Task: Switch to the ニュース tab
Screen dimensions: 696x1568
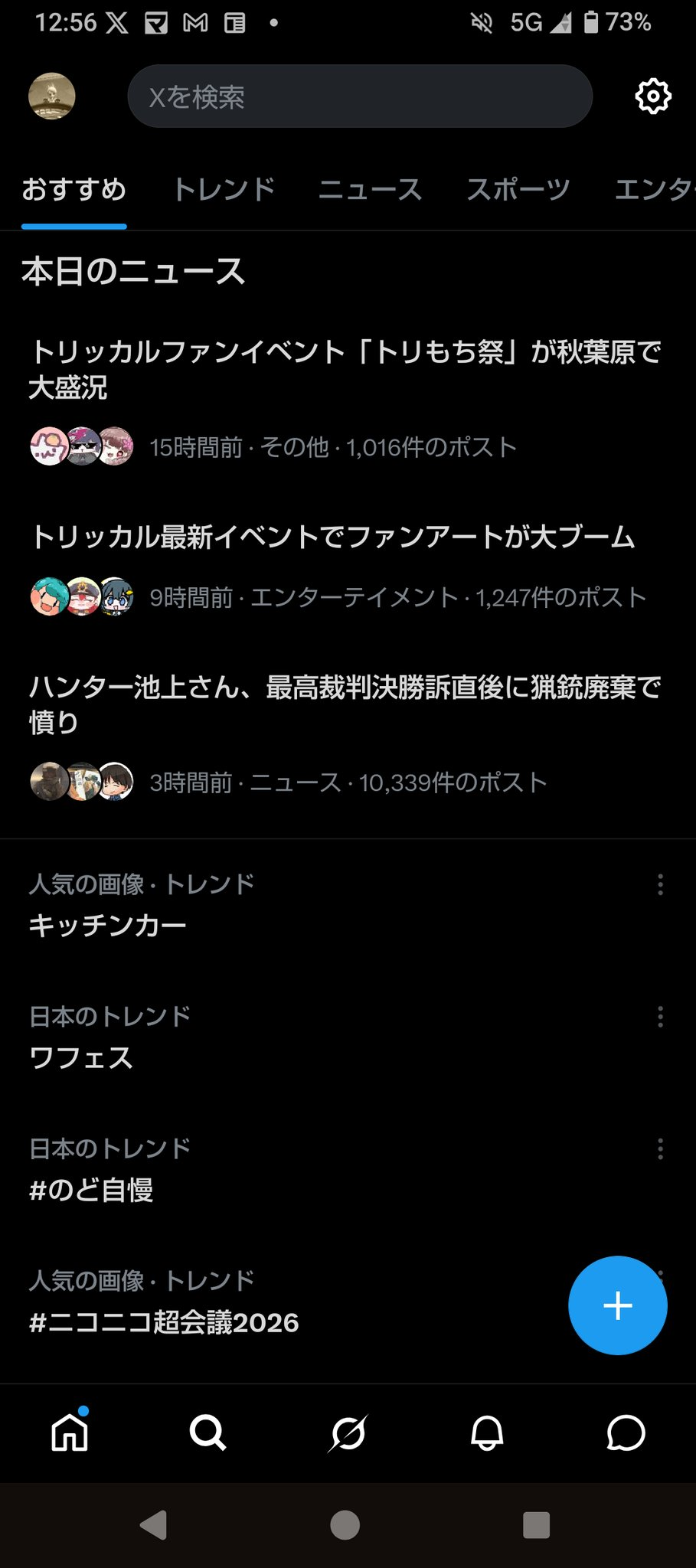Action: pyautogui.click(x=371, y=190)
